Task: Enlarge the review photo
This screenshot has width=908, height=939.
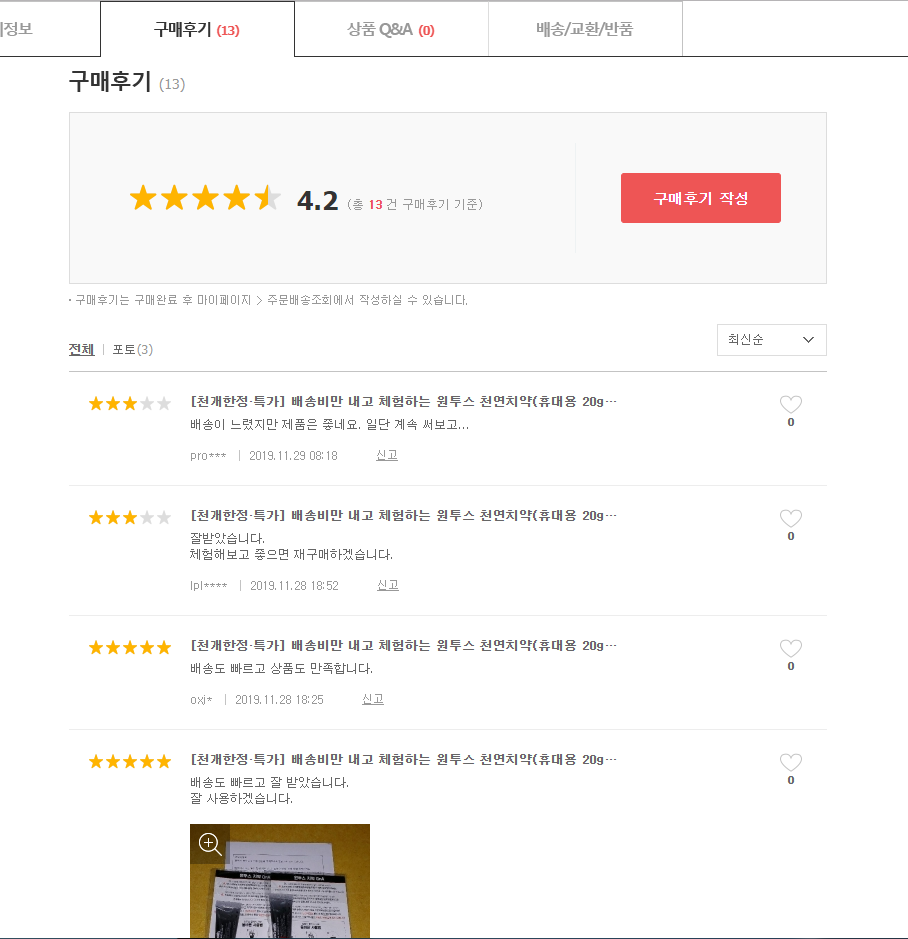Action: [210, 844]
